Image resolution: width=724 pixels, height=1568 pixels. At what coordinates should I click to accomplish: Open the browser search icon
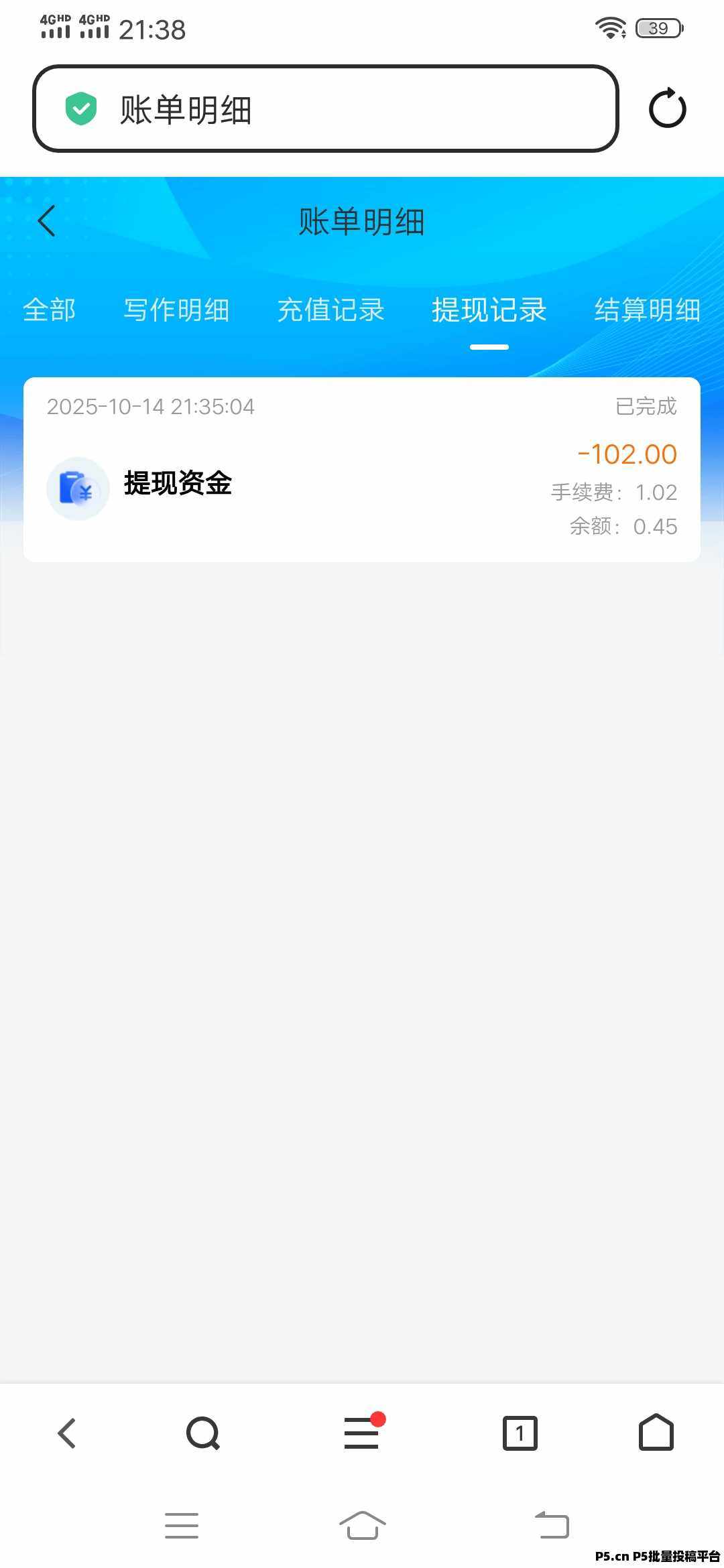pos(202,1433)
